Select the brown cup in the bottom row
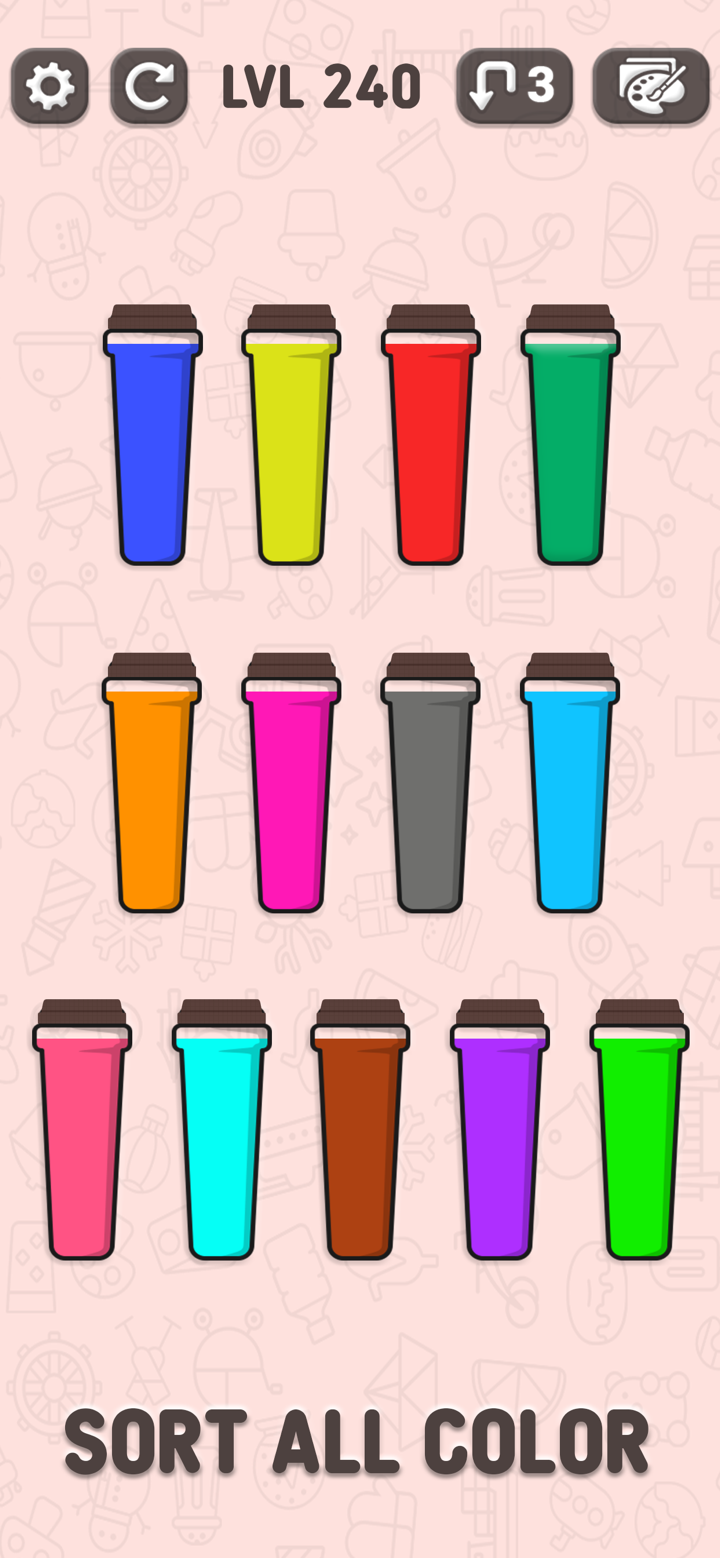The height and width of the screenshot is (1558, 720). click(360, 1140)
